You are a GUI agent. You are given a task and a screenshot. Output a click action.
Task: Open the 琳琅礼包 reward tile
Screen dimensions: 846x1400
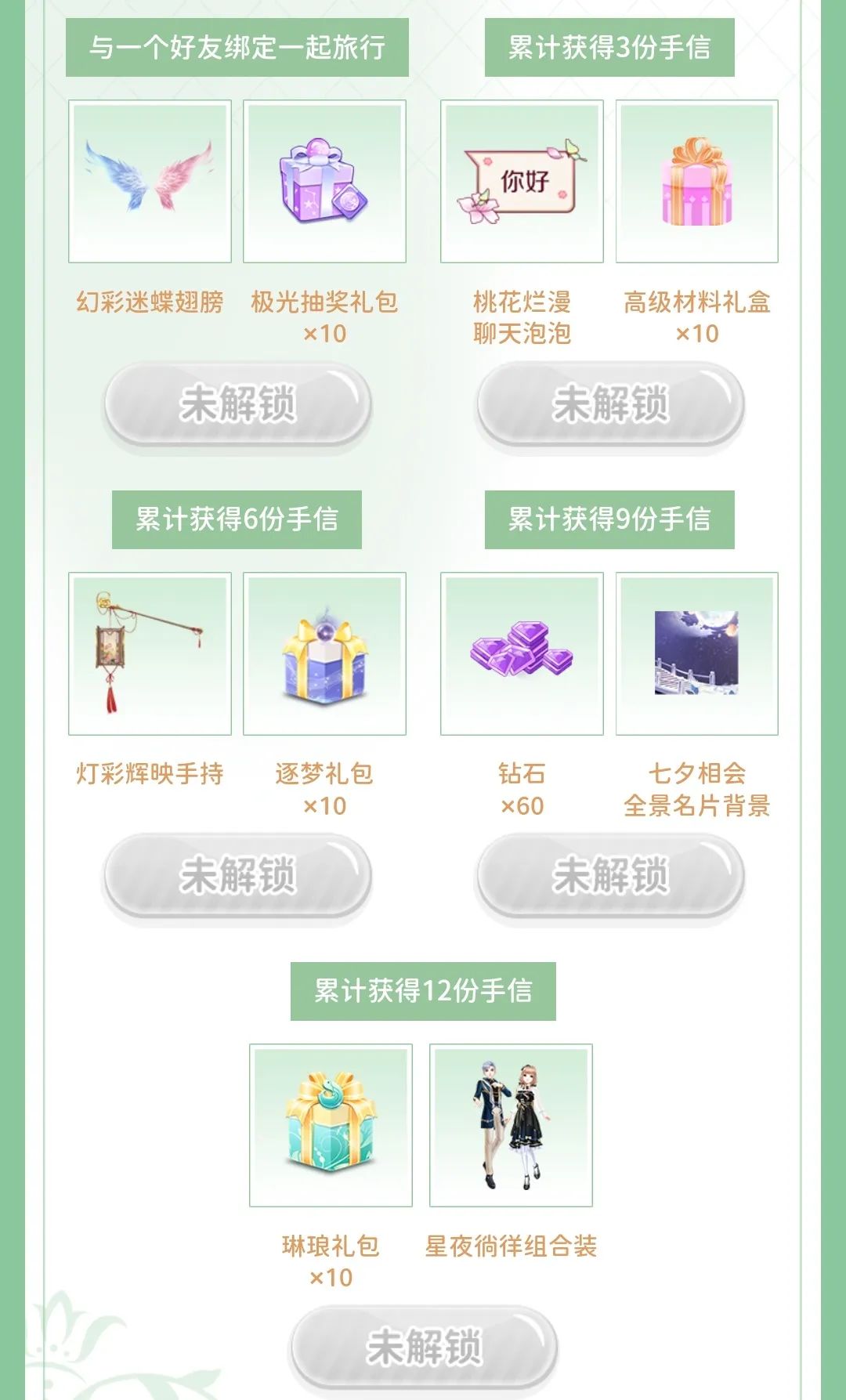pos(331,1125)
